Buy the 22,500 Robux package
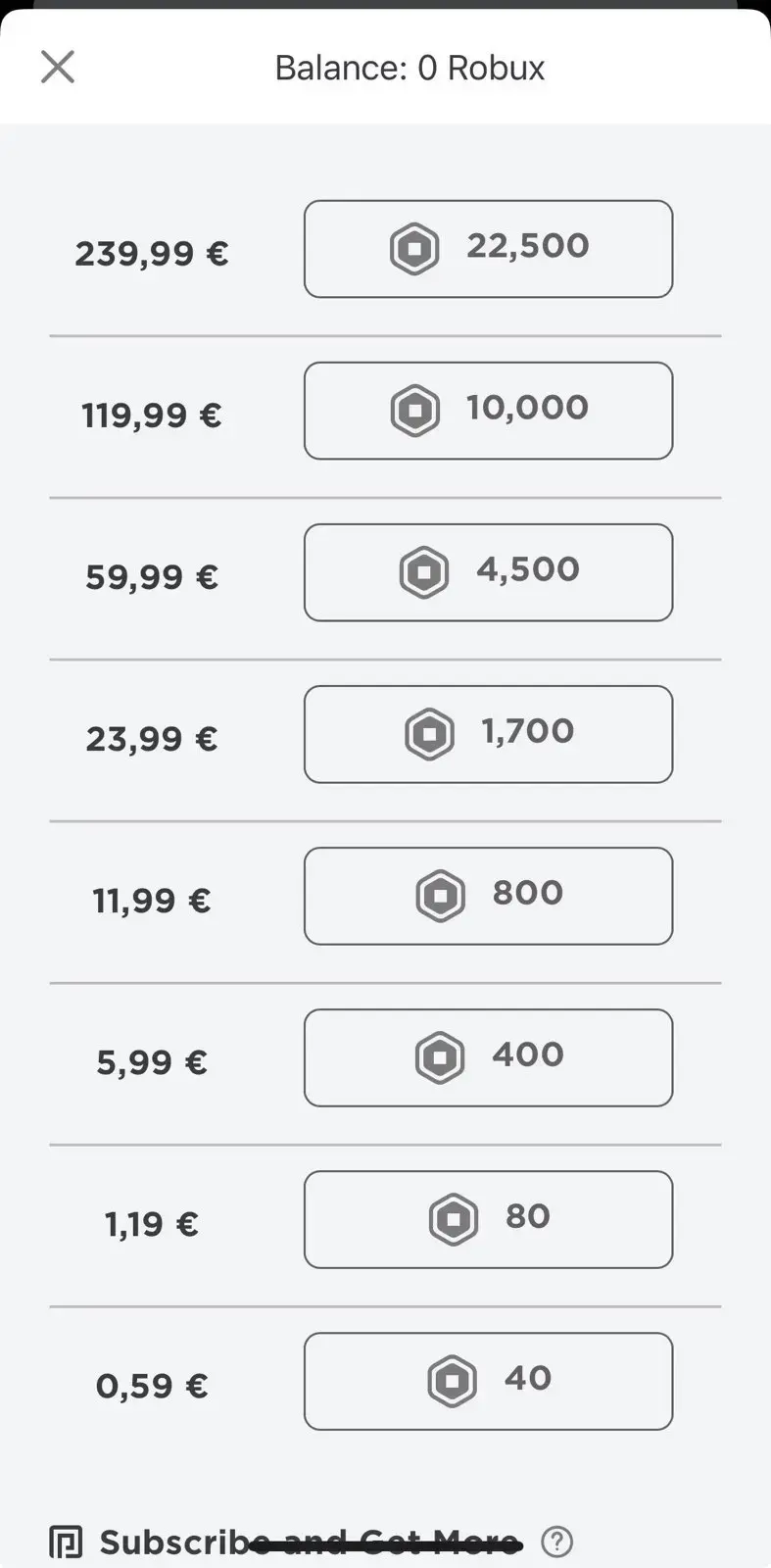The image size is (771, 1568). (x=488, y=249)
